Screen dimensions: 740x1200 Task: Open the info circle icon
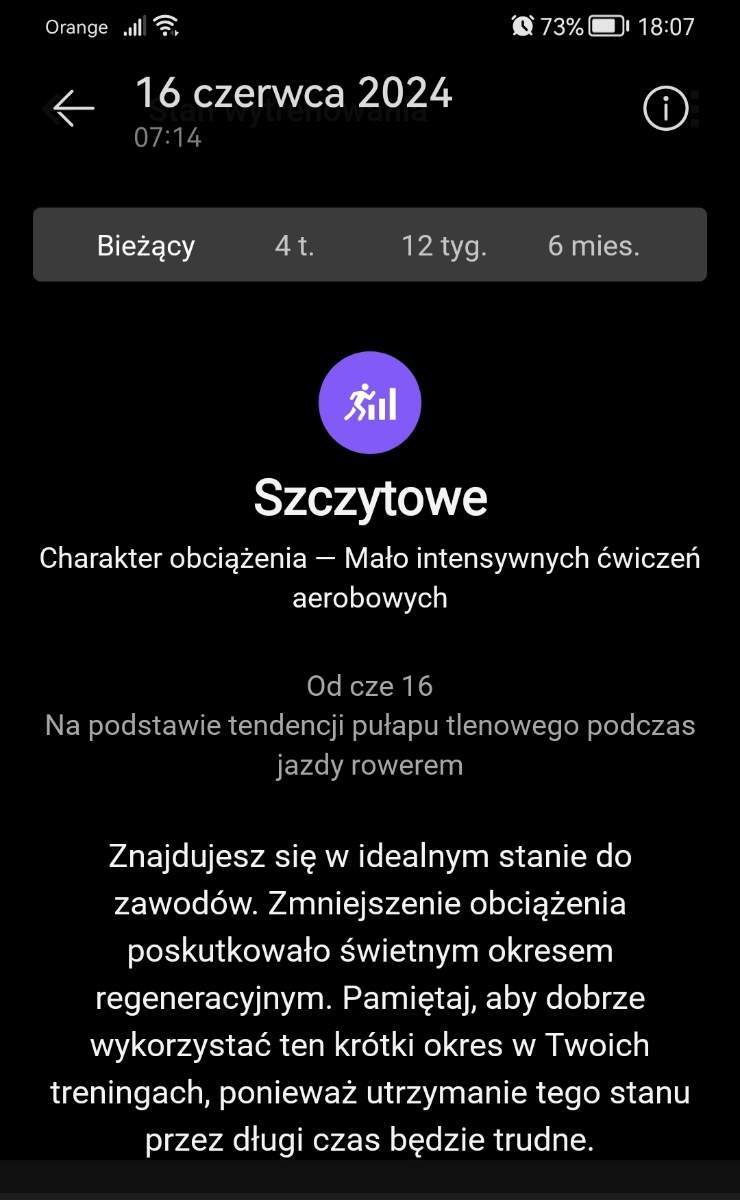click(666, 108)
